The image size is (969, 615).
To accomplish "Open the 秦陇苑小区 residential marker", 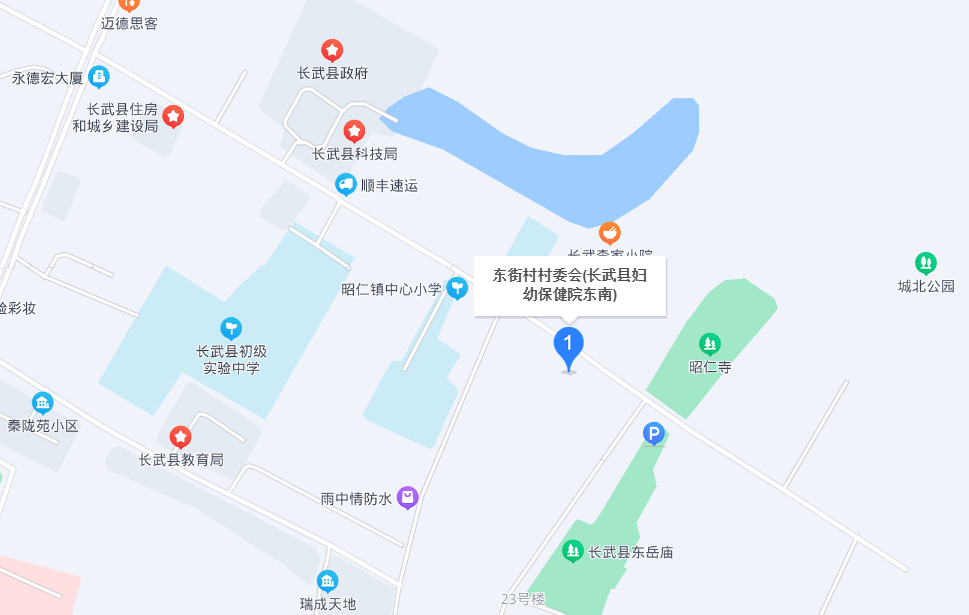I will 42,403.
